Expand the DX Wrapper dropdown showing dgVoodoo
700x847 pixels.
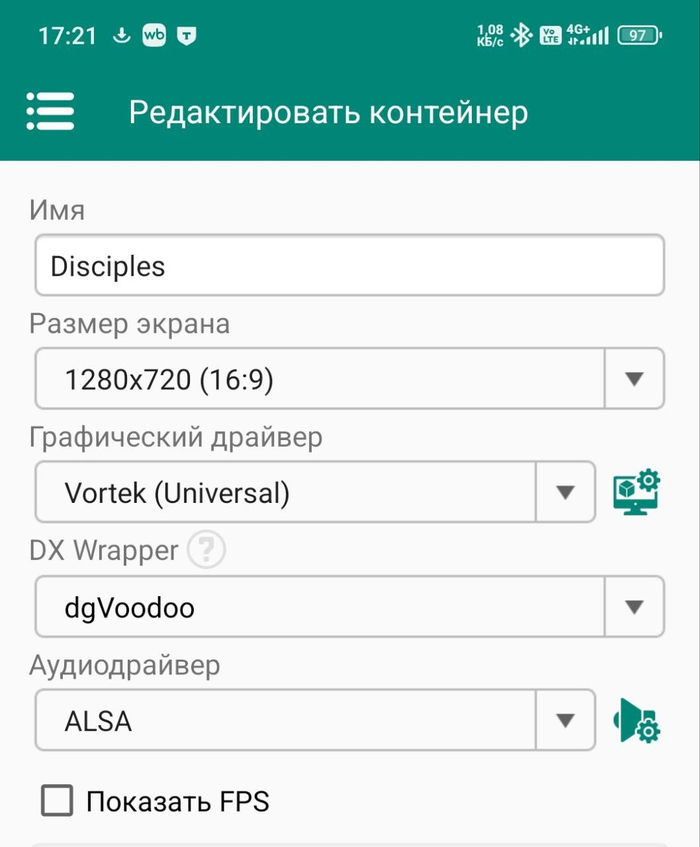coord(634,606)
